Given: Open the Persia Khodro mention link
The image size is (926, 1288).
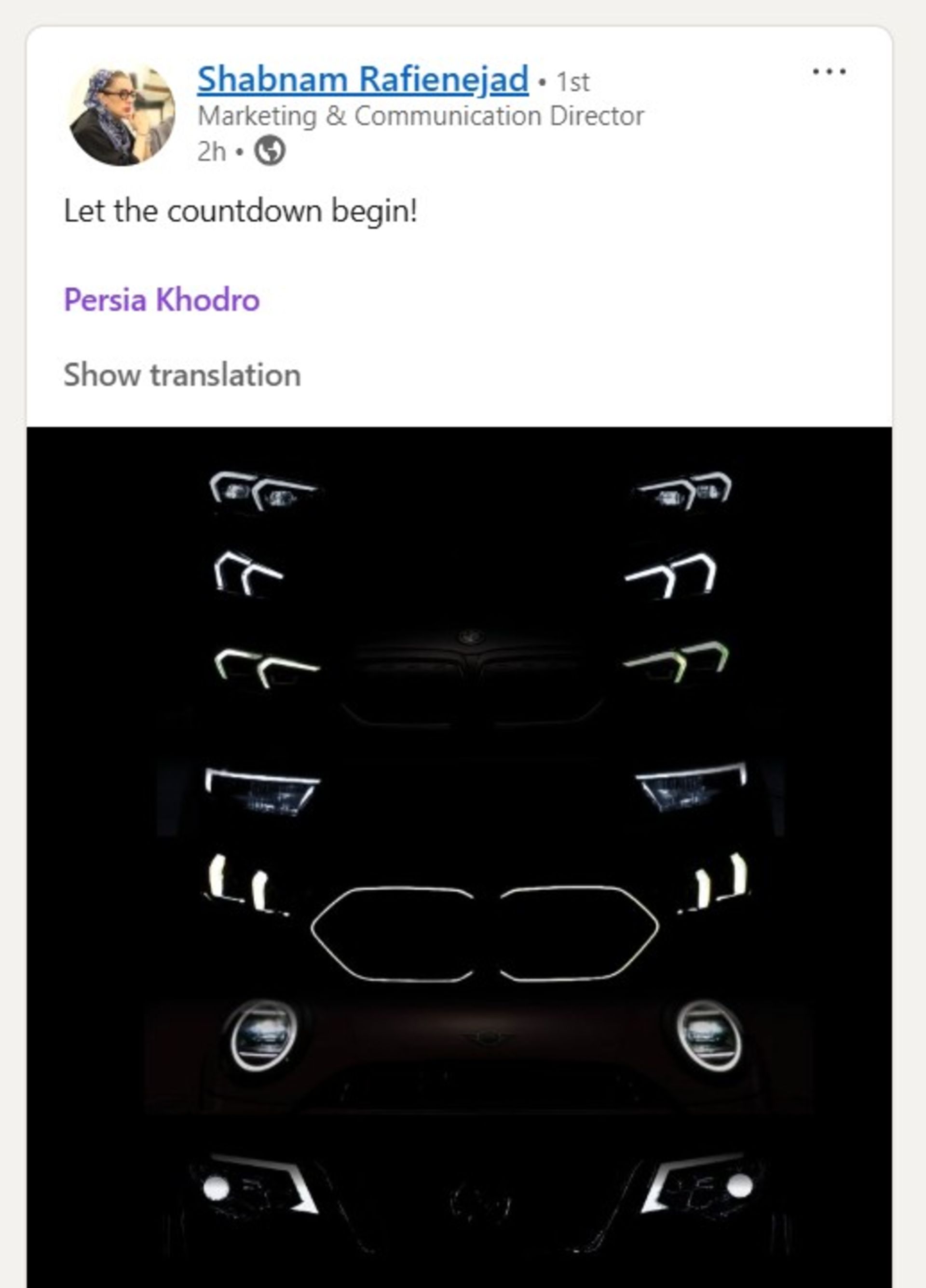Looking at the screenshot, I should tap(162, 300).
